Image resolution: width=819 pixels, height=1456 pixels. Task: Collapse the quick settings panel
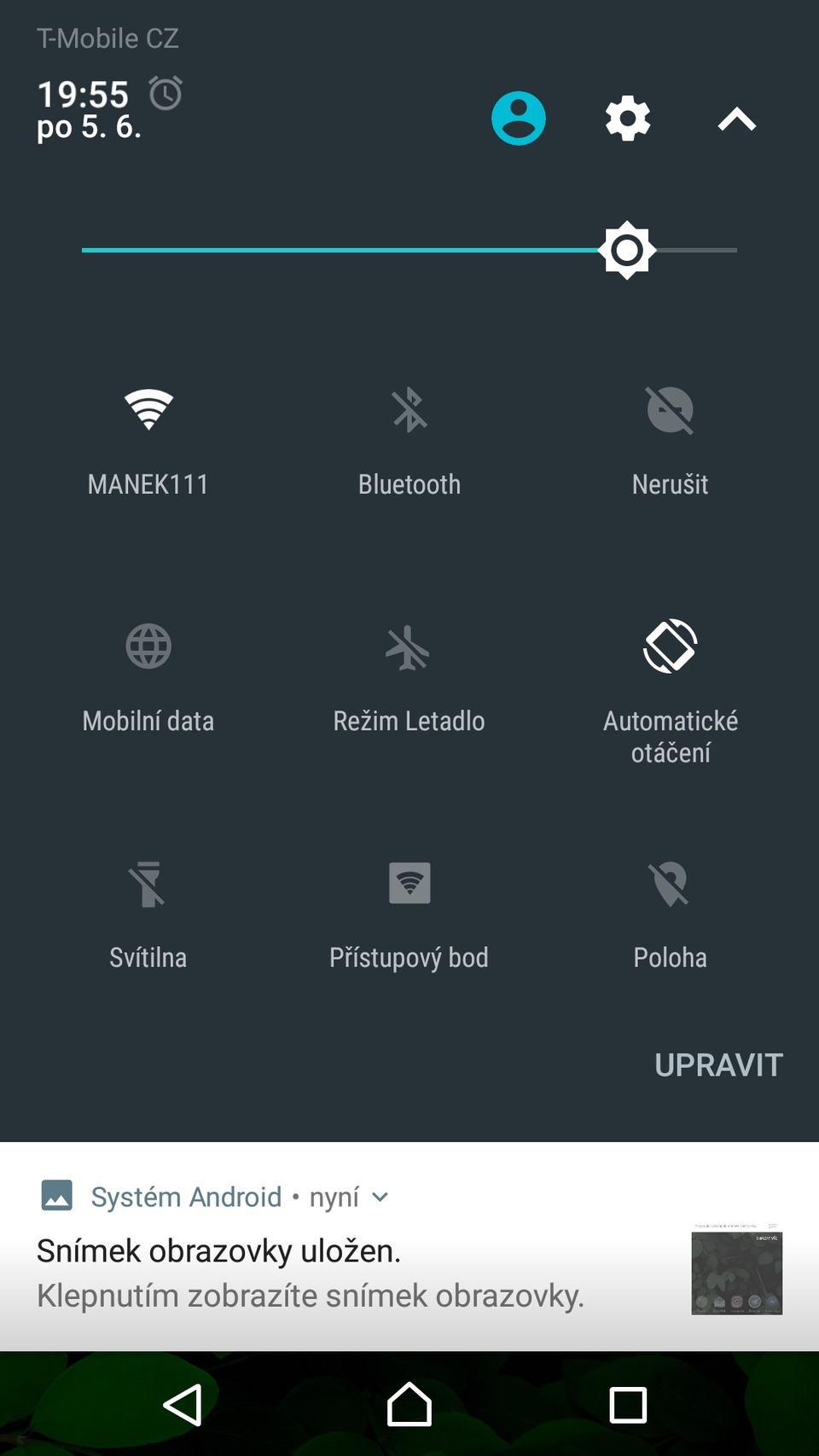pos(735,119)
